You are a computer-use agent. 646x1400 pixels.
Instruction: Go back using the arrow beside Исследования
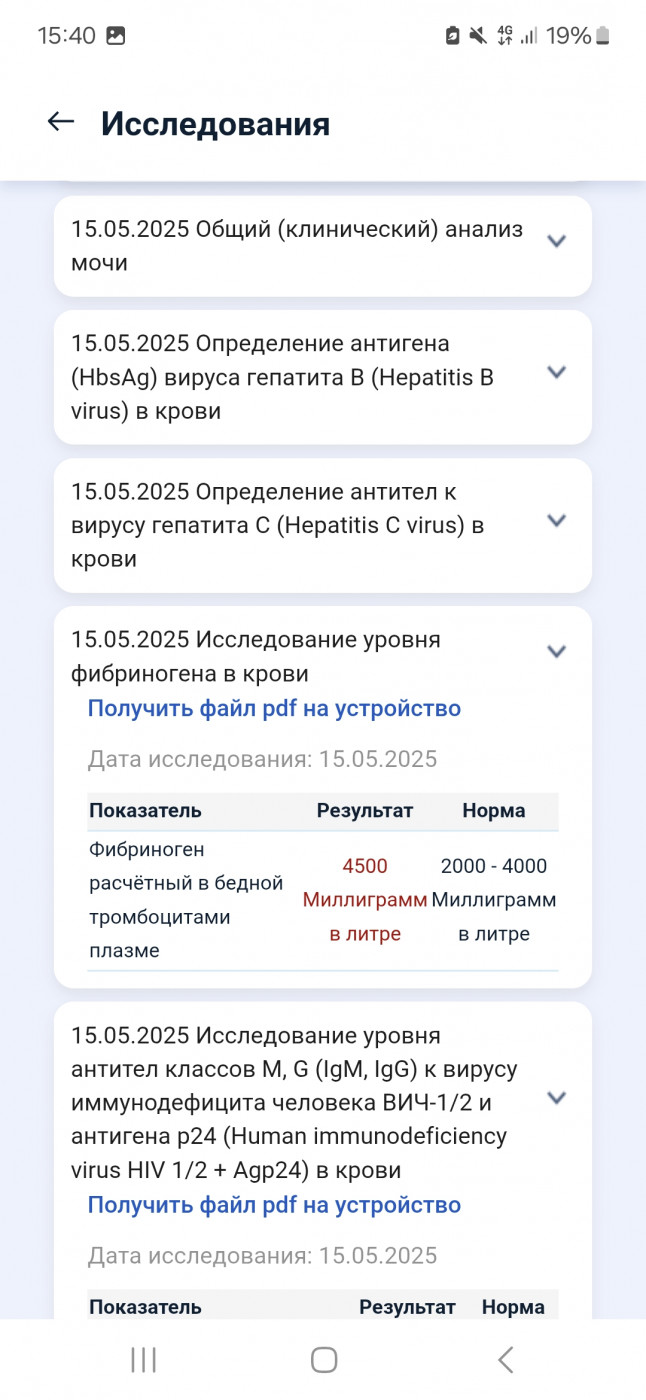[61, 122]
